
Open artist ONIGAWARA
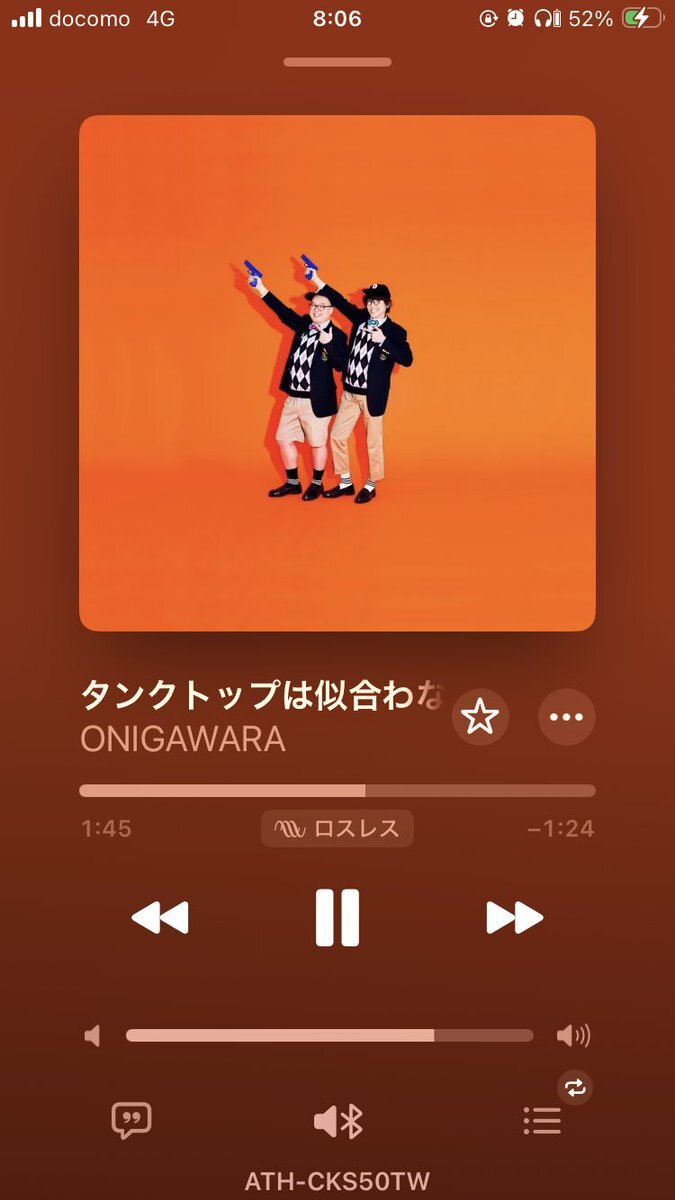(x=183, y=739)
